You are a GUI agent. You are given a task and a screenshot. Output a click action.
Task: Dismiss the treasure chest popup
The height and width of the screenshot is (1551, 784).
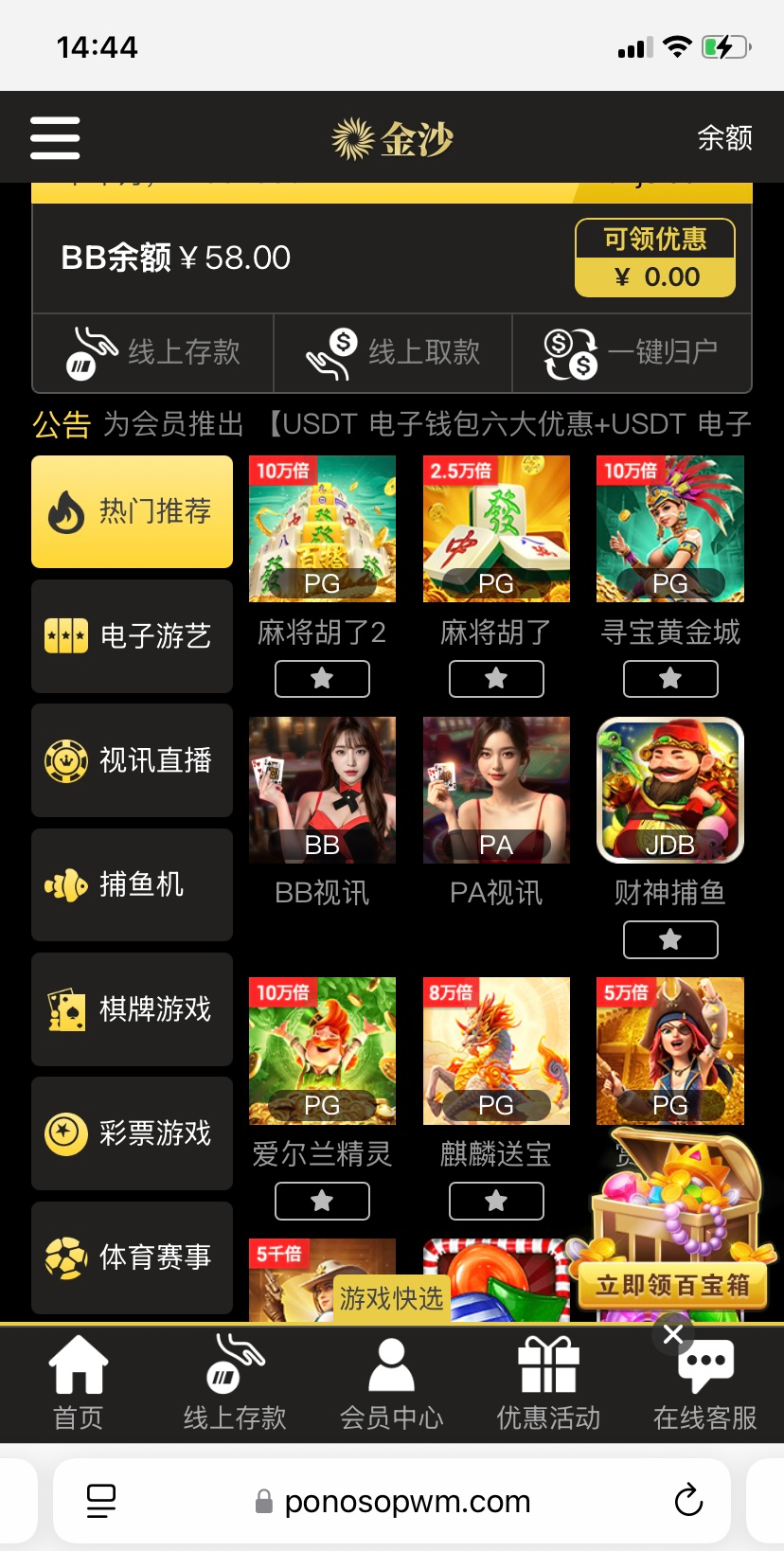[x=673, y=1334]
